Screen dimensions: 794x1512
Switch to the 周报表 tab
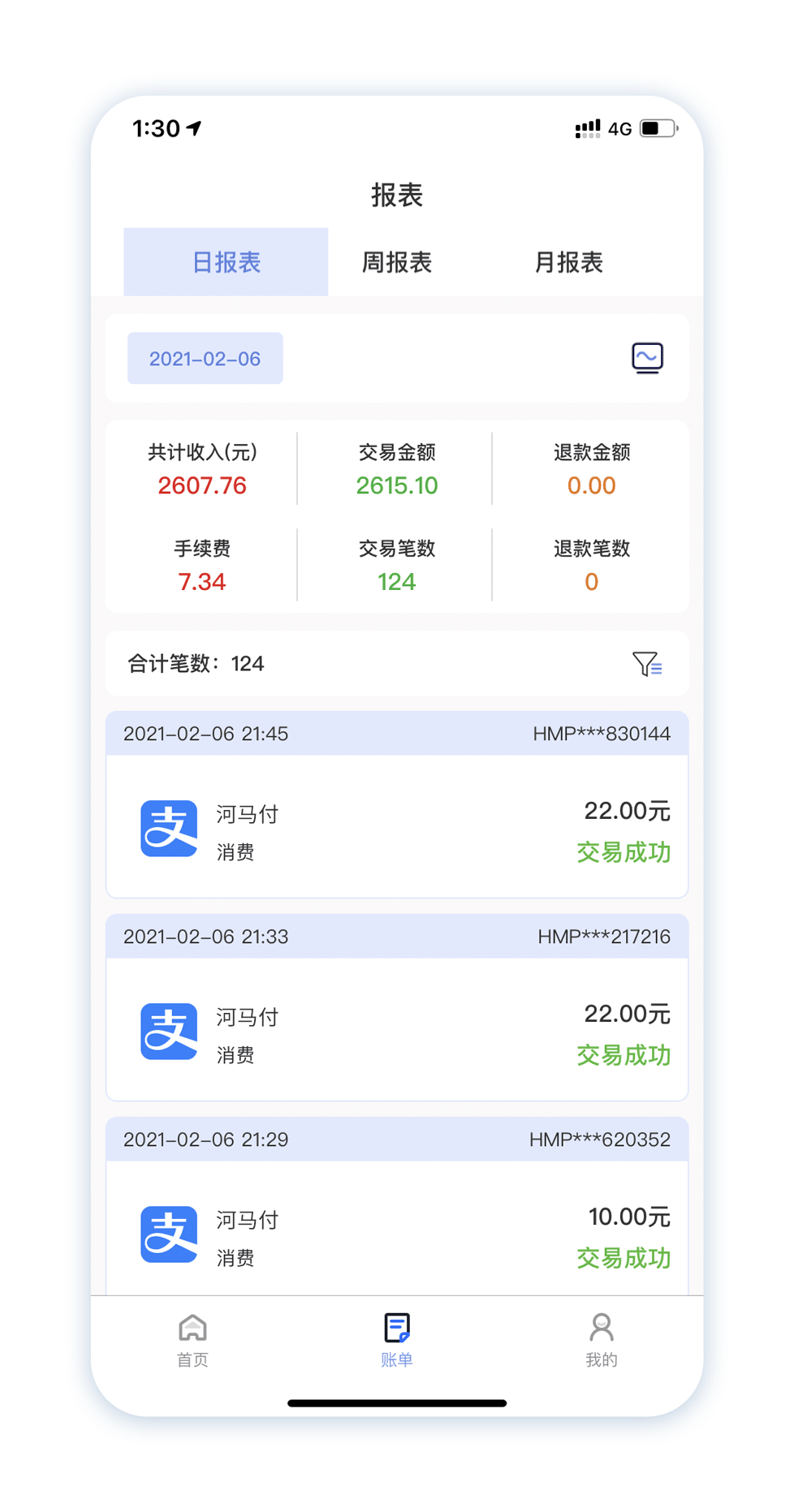(396, 262)
